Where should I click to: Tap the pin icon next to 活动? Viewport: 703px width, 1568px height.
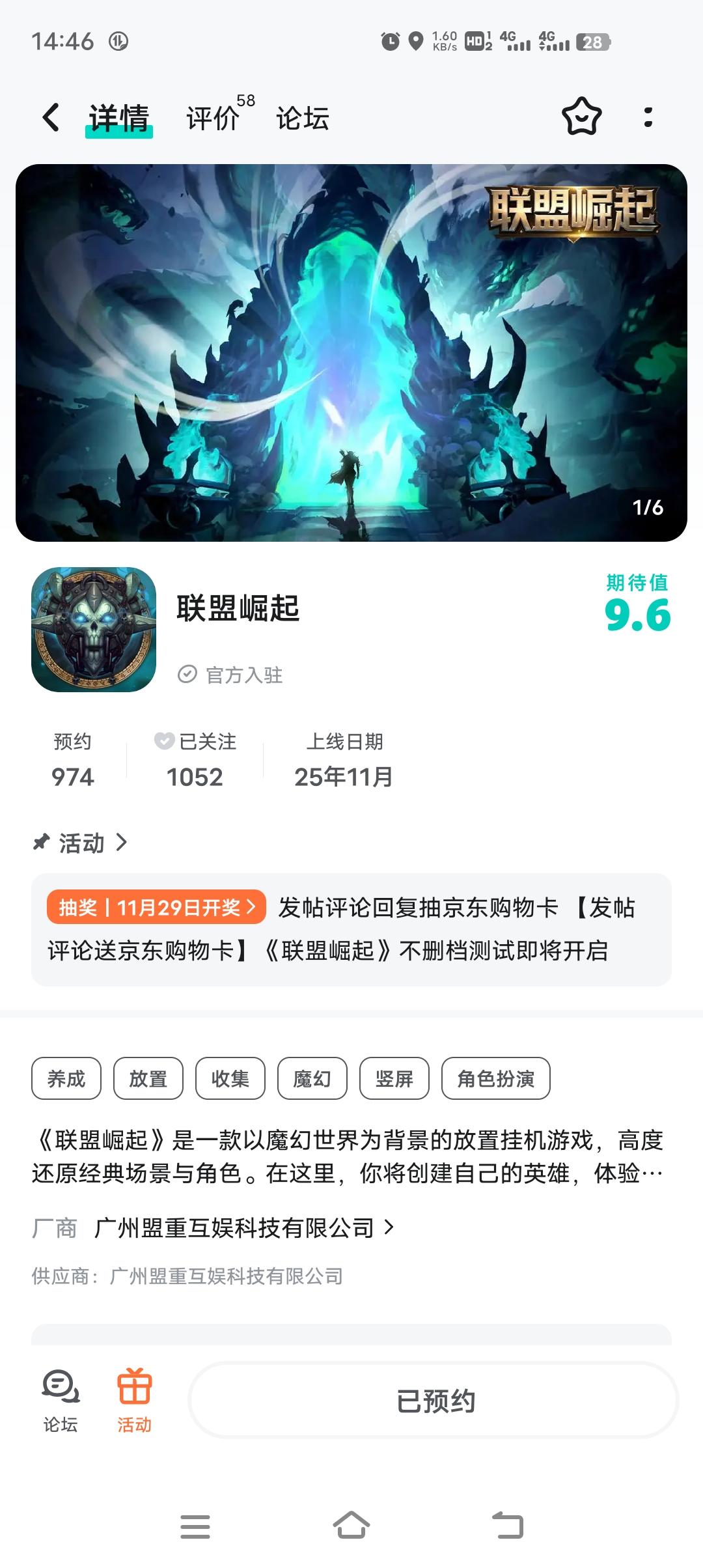(x=41, y=842)
